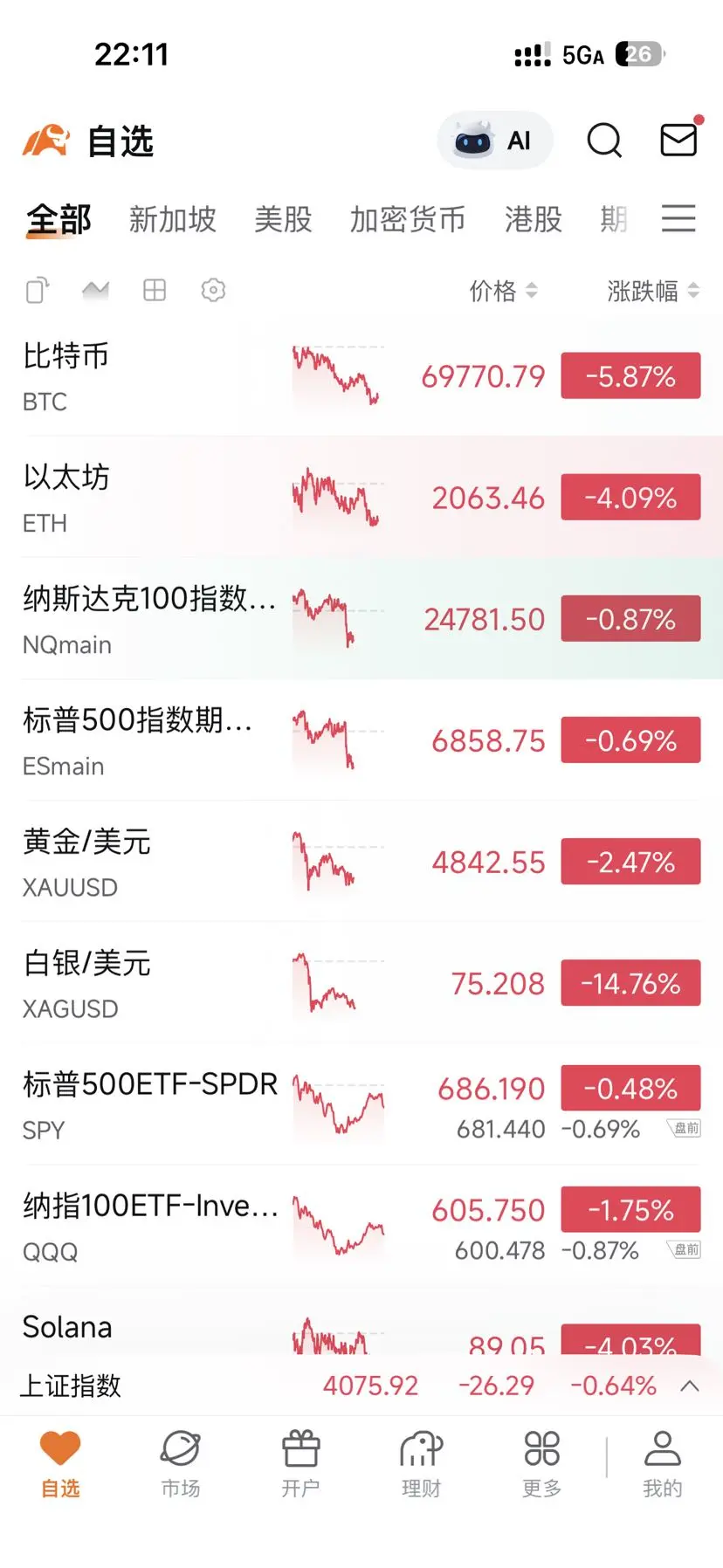The height and width of the screenshot is (1568, 723).
Task: Switch to the 新加坡 tab
Action: tap(172, 219)
